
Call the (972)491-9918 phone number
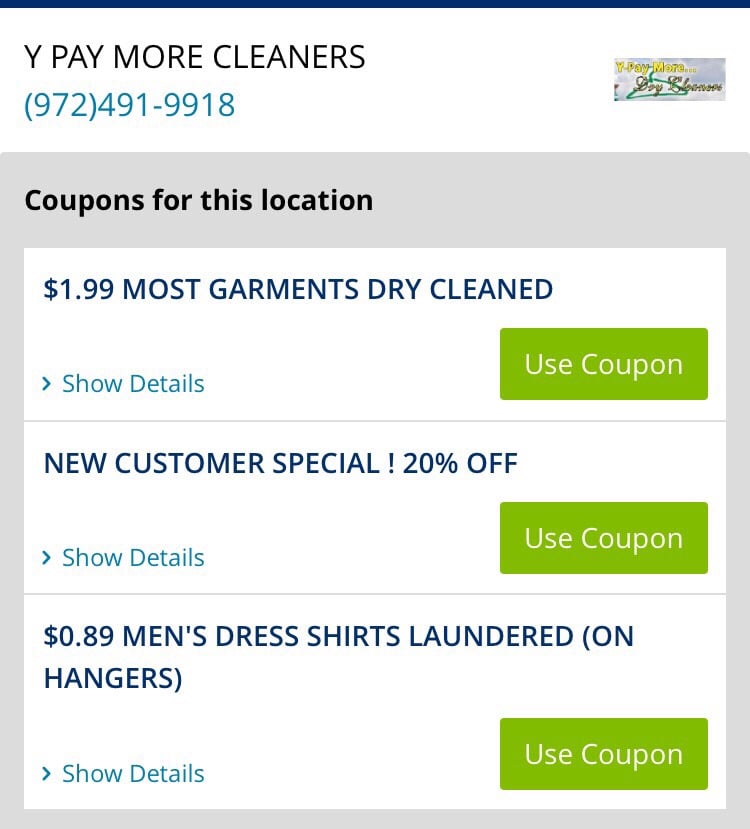[130, 103]
